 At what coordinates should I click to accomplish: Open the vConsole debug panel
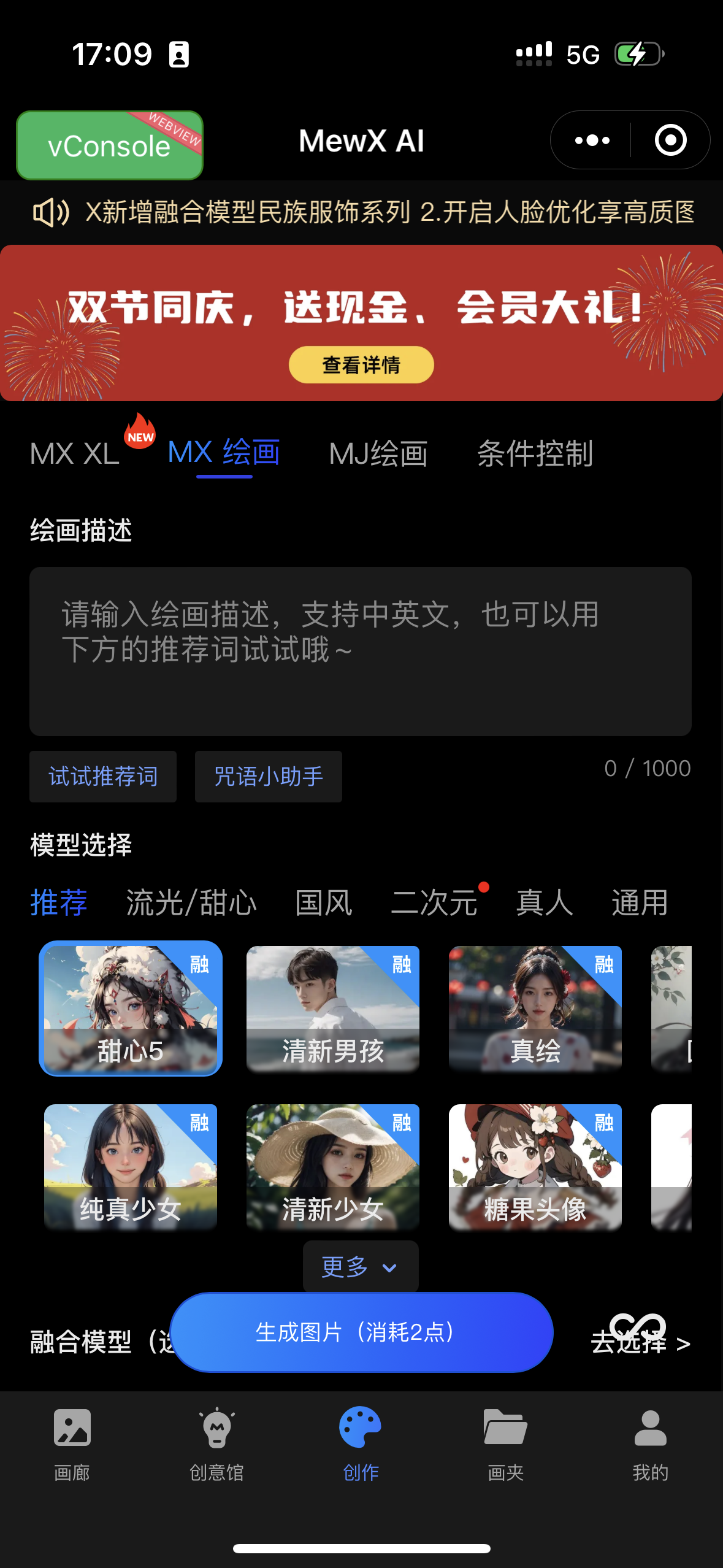109,145
